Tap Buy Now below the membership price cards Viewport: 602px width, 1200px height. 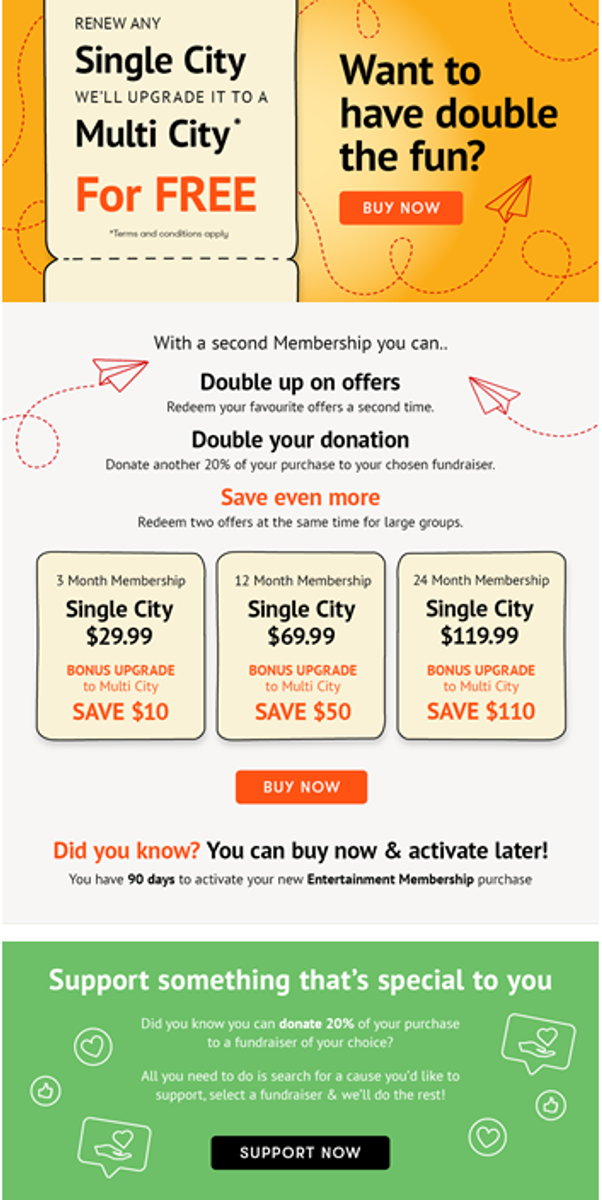pyautogui.click(x=301, y=787)
